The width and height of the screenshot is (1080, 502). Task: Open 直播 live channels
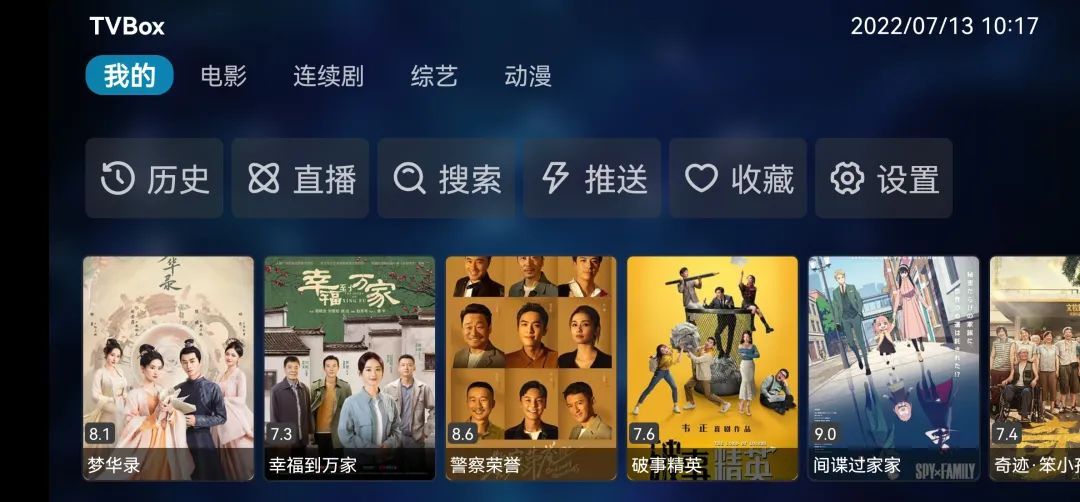(300, 179)
